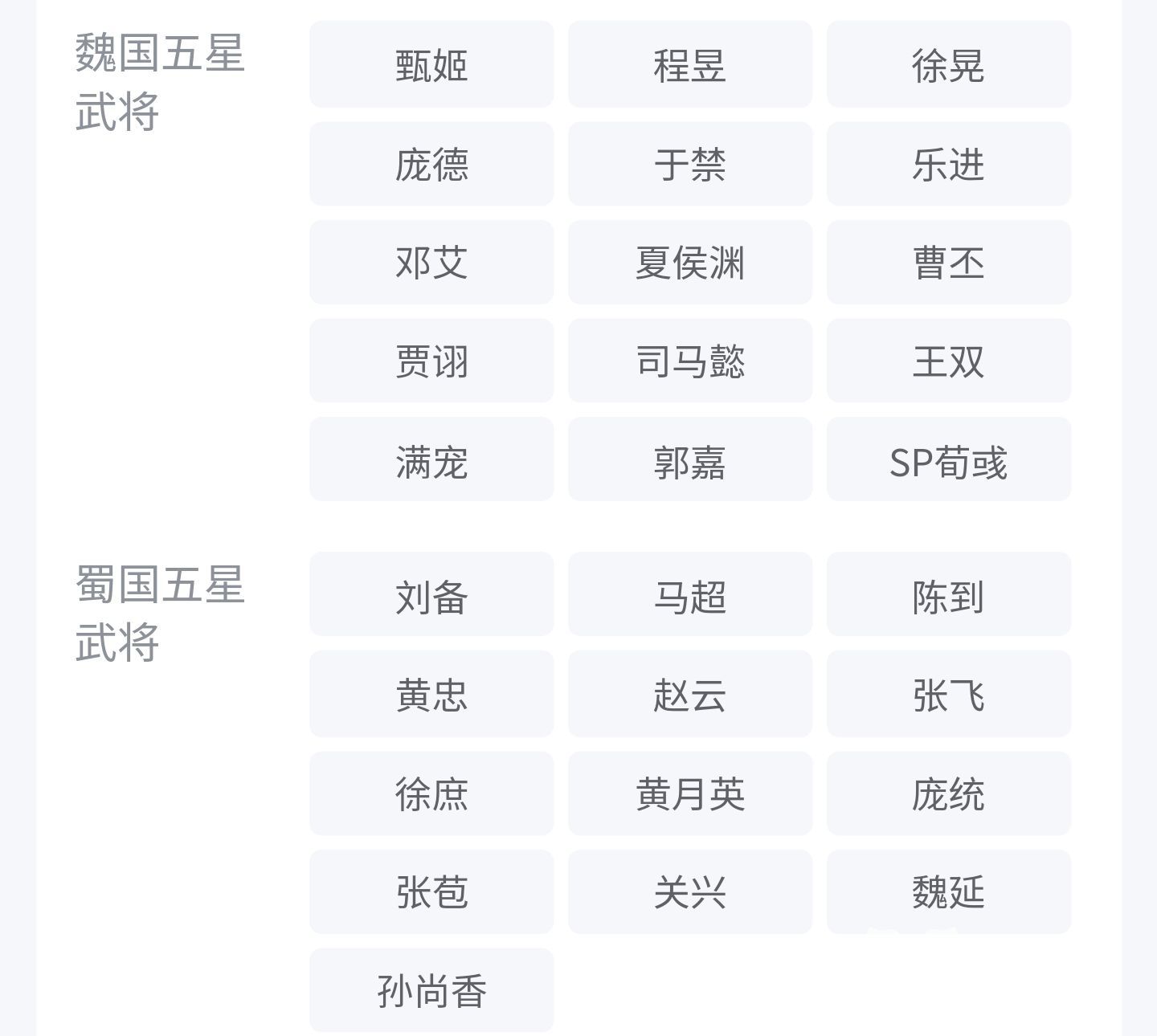This screenshot has height=1036, width=1157.
Task: Select 关兴 option
Action: [x=690, y=891]
